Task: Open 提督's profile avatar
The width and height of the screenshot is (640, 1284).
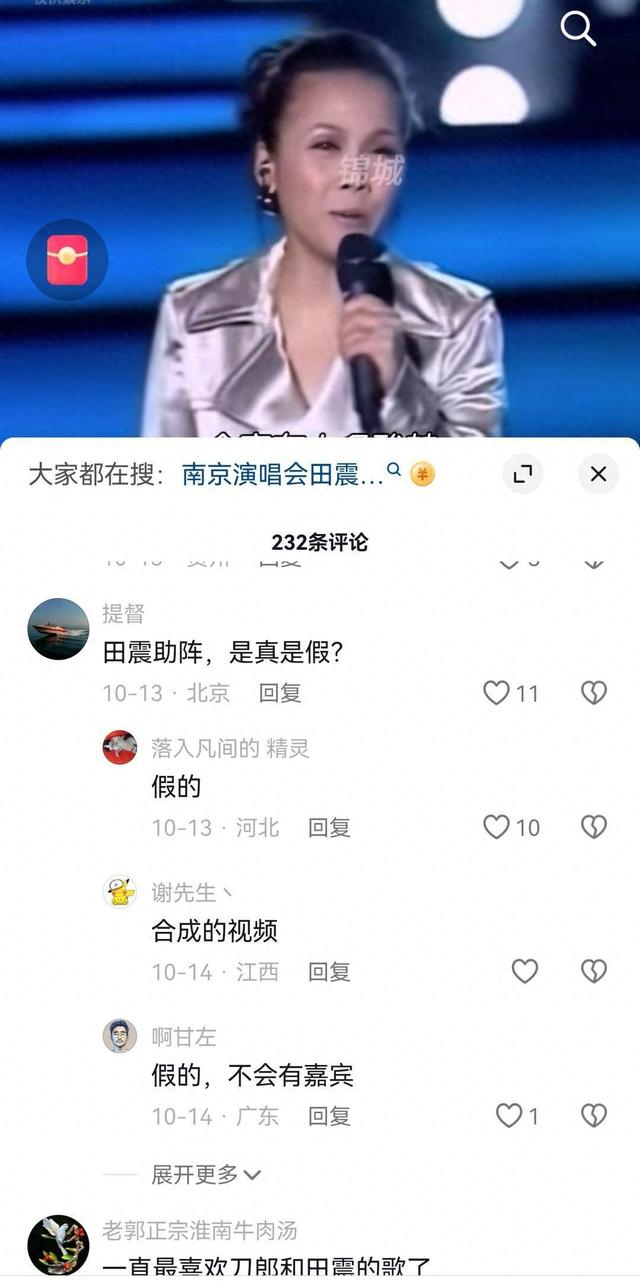Action: click(58, 629)
